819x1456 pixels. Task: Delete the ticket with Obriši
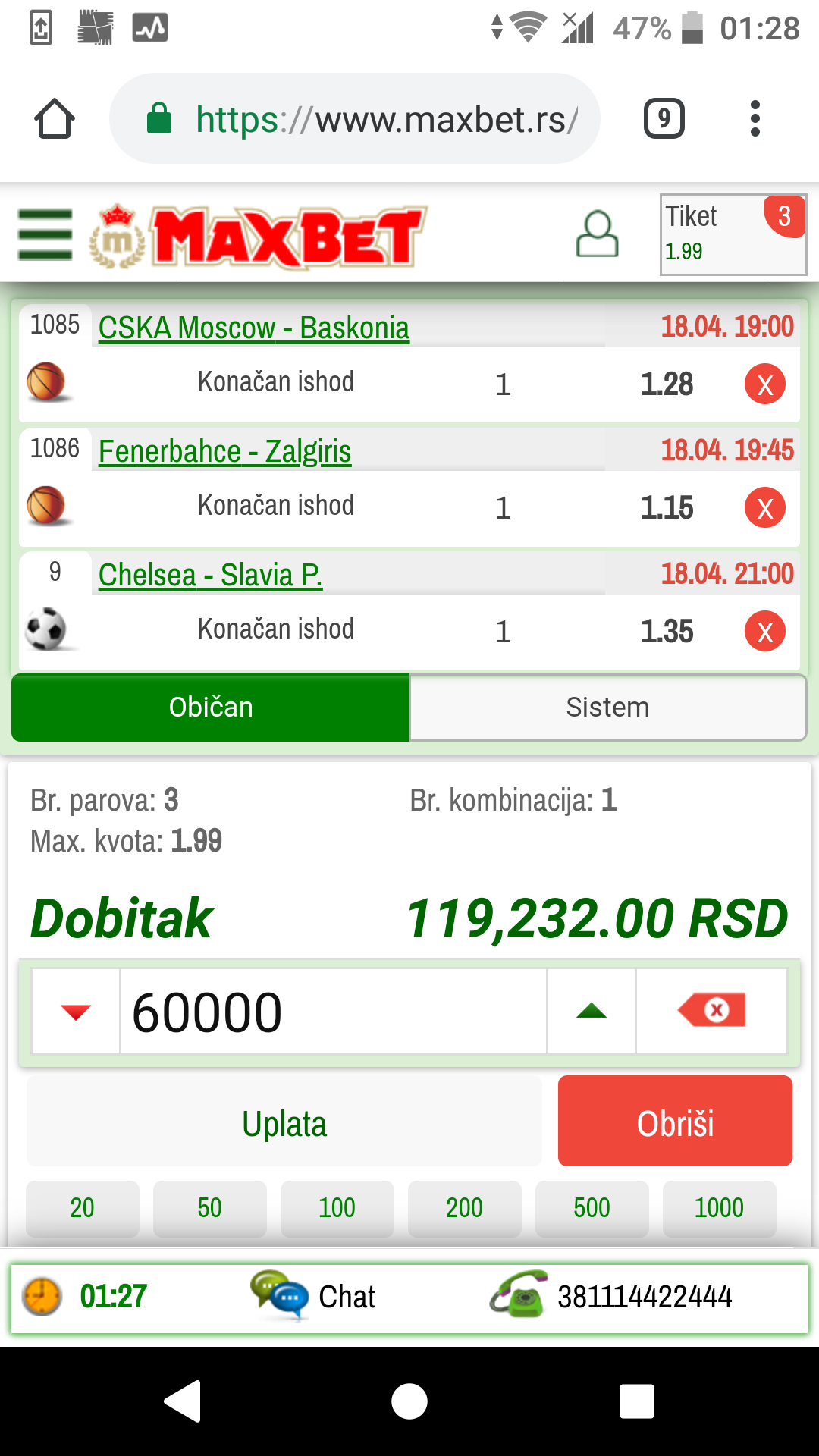(675, 1121)
